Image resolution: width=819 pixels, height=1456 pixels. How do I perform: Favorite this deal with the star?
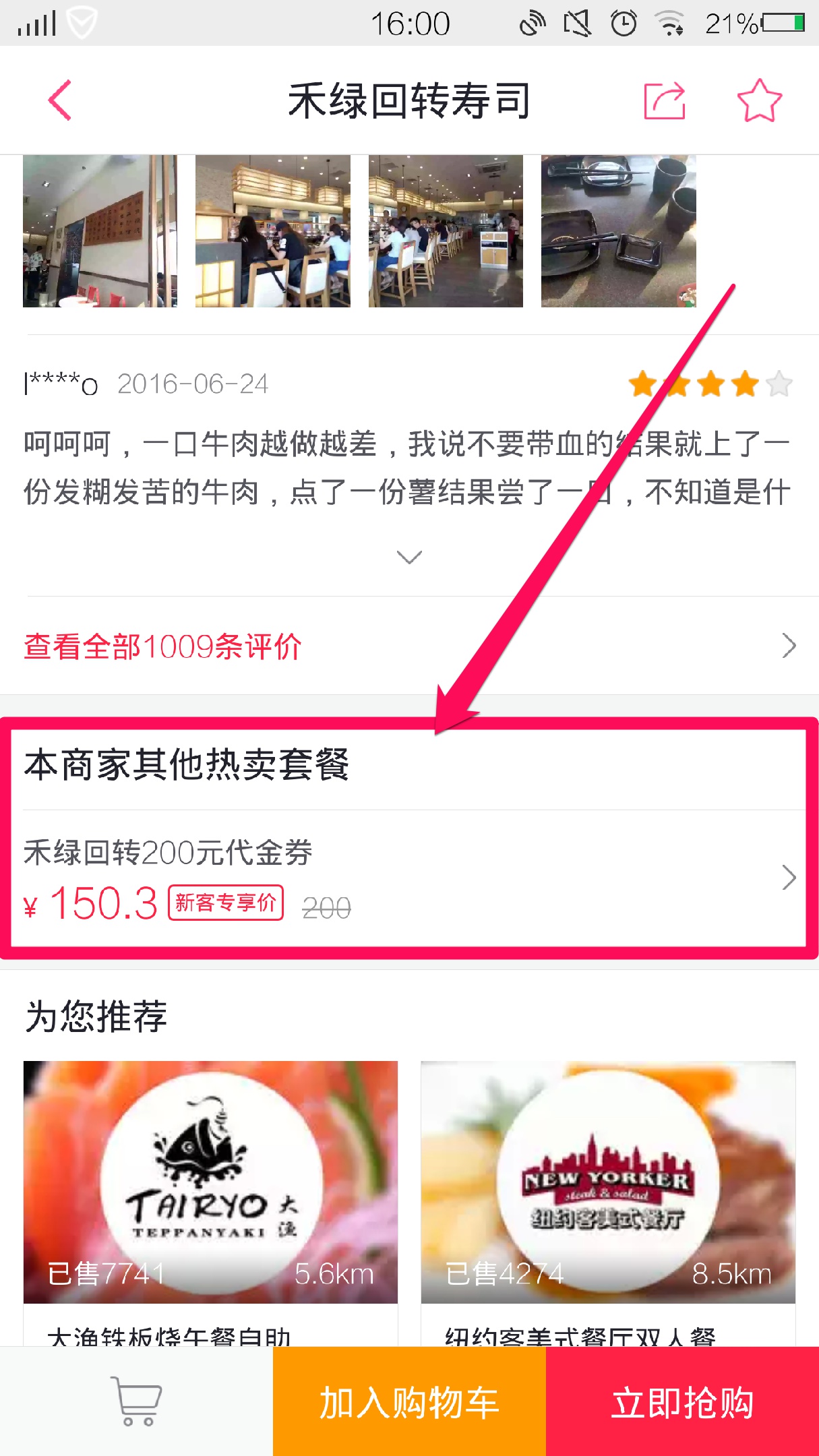pyautogui.click(x=759, y=101)
